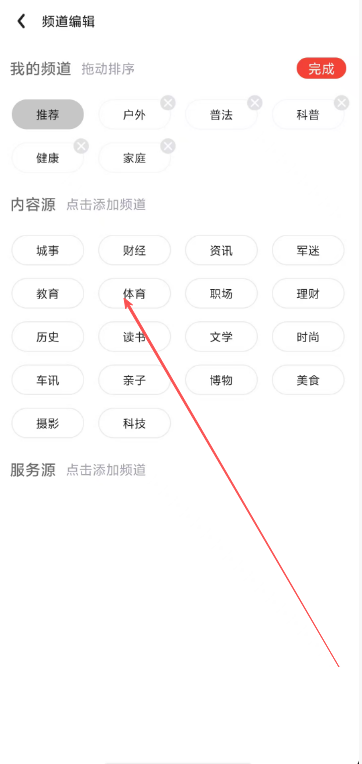The width and height of the screenshot is (362, 764).
Task: Remove the 普法 channel from my channels
Action: point(255,103)
